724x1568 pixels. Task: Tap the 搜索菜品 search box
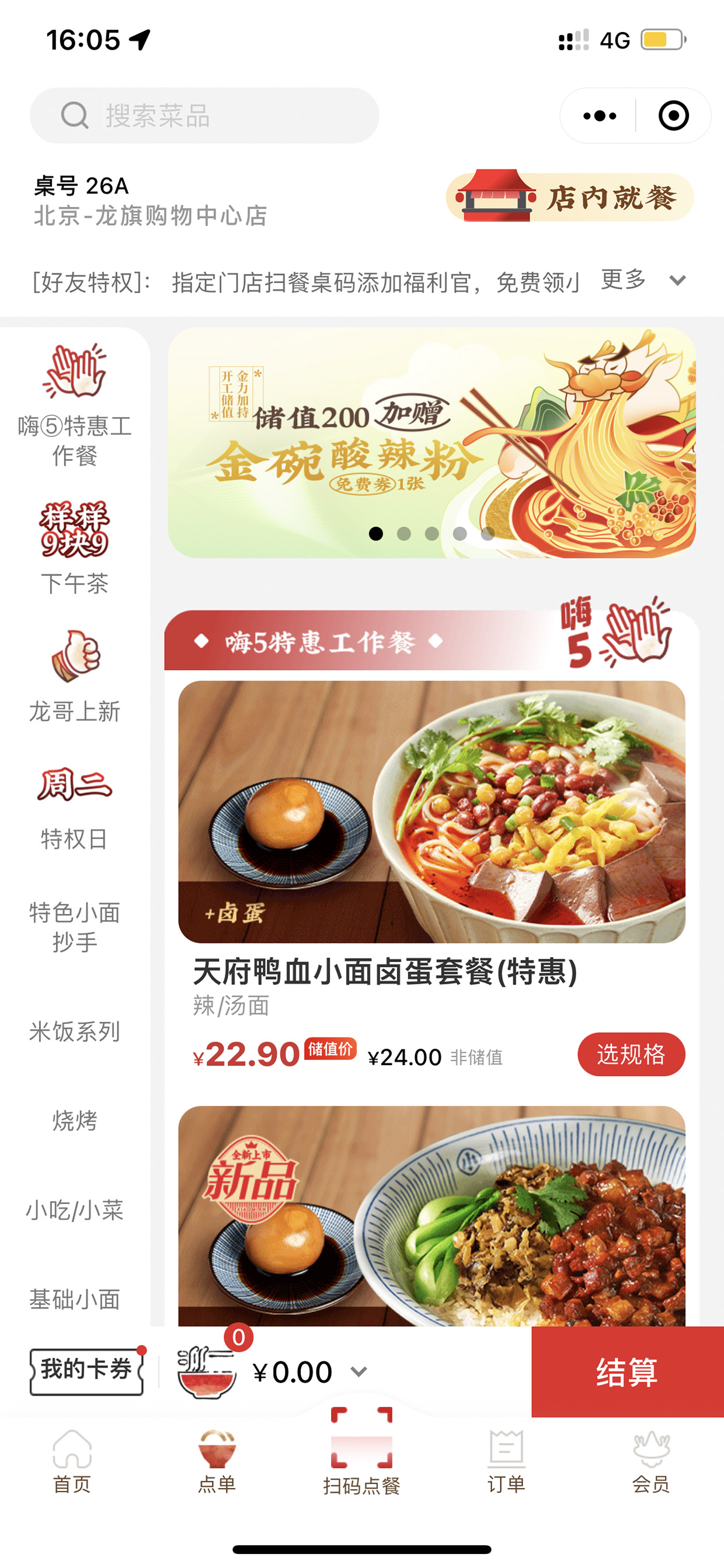point(204,116)
